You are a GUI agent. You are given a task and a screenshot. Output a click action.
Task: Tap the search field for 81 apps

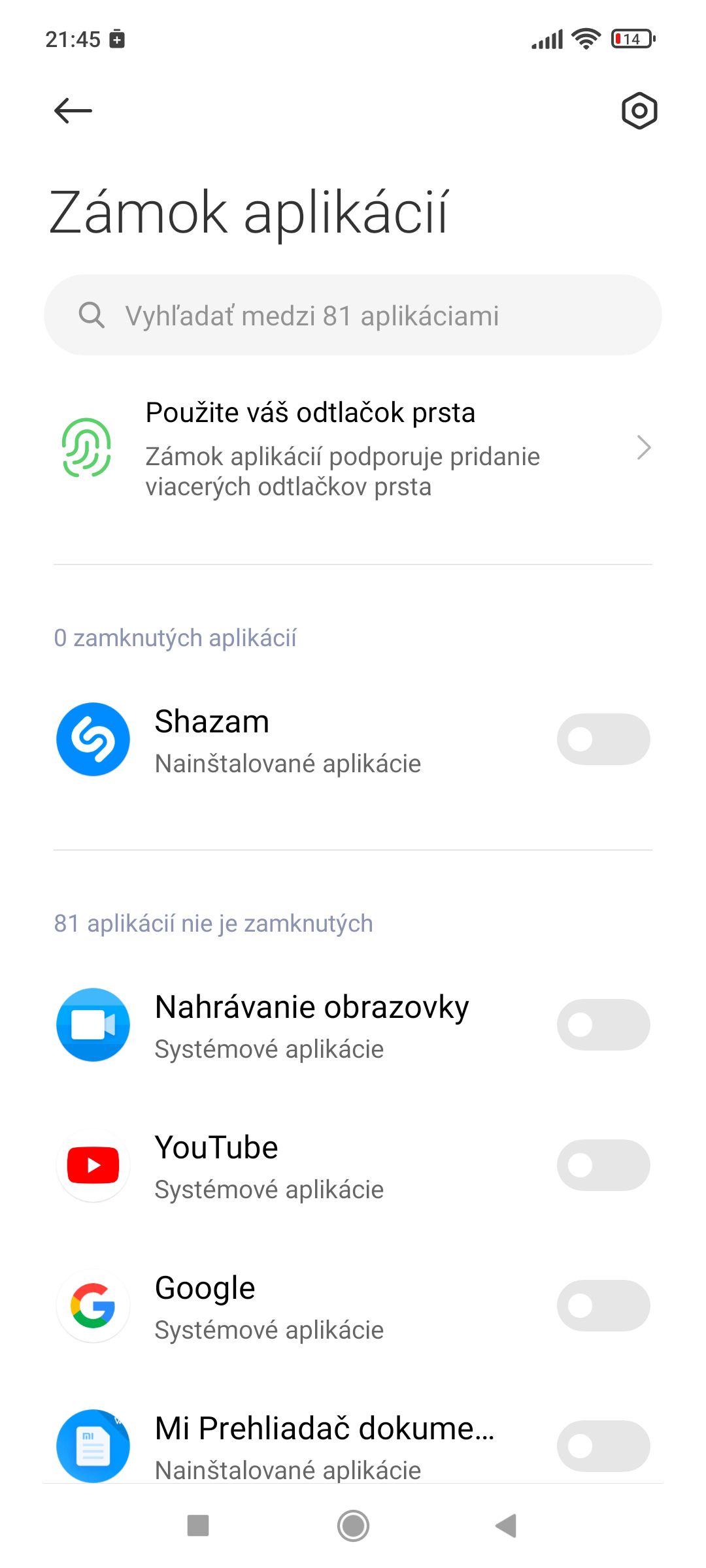pos(353,315)
